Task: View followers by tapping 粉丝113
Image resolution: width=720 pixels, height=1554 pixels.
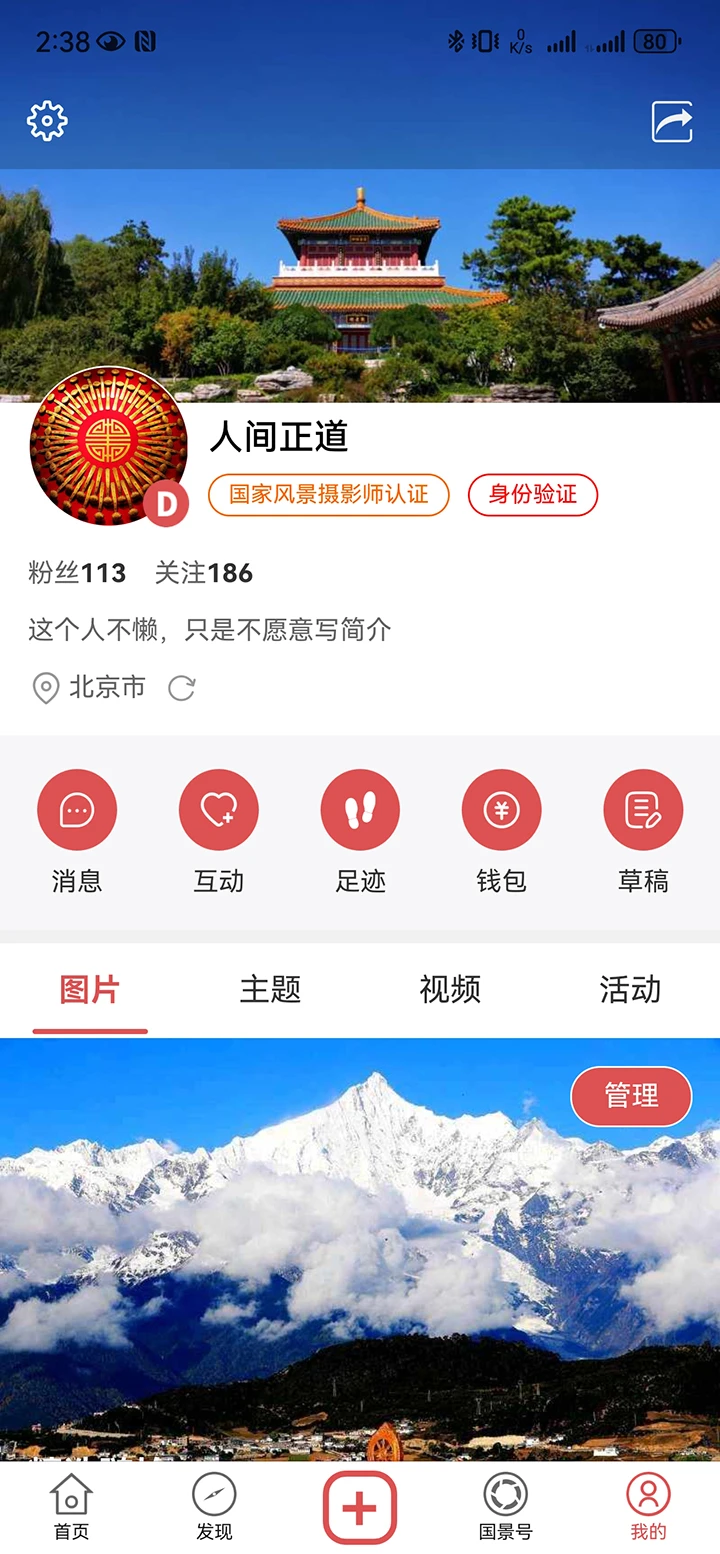Action: (x=75, y=573)
